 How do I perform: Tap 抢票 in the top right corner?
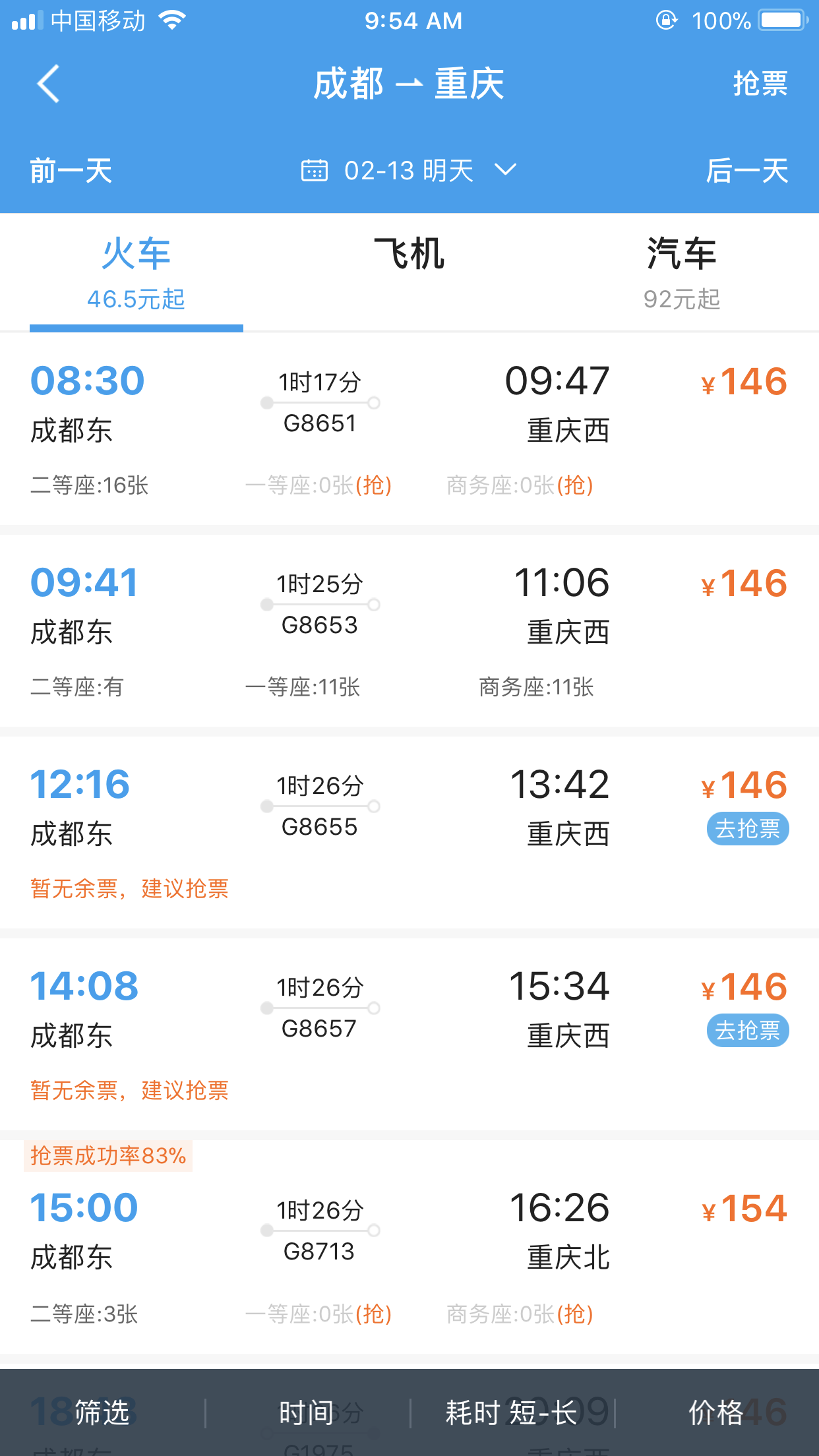pyautogui.click(x=760, y=84)
